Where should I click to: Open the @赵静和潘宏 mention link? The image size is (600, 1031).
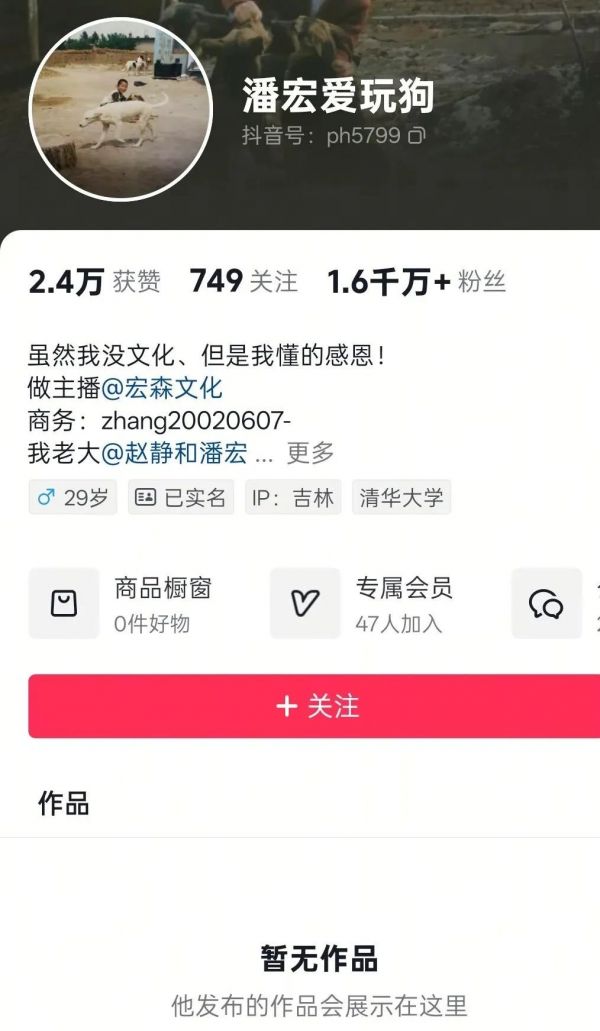[174, 453]
